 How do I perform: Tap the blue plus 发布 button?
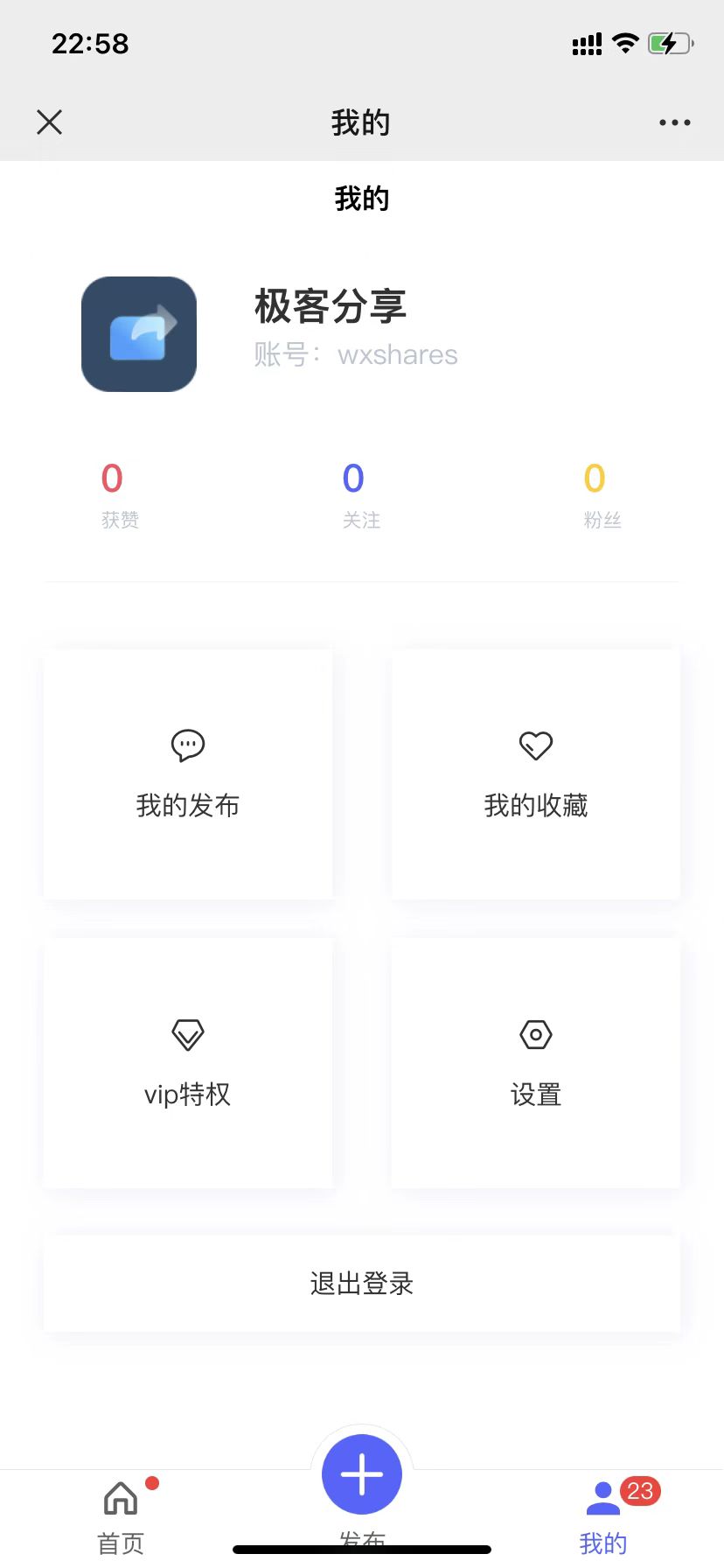pyautogui.click(x=361, y=1475)
